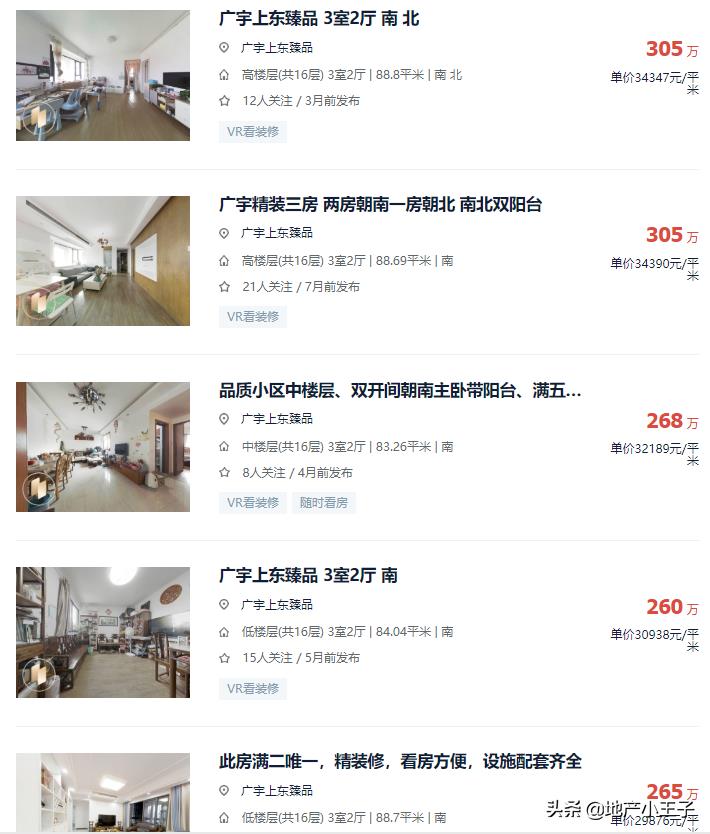View photo of the 260万 listing
This screenshot has width=710, height=834.
[x=103, y=632]
